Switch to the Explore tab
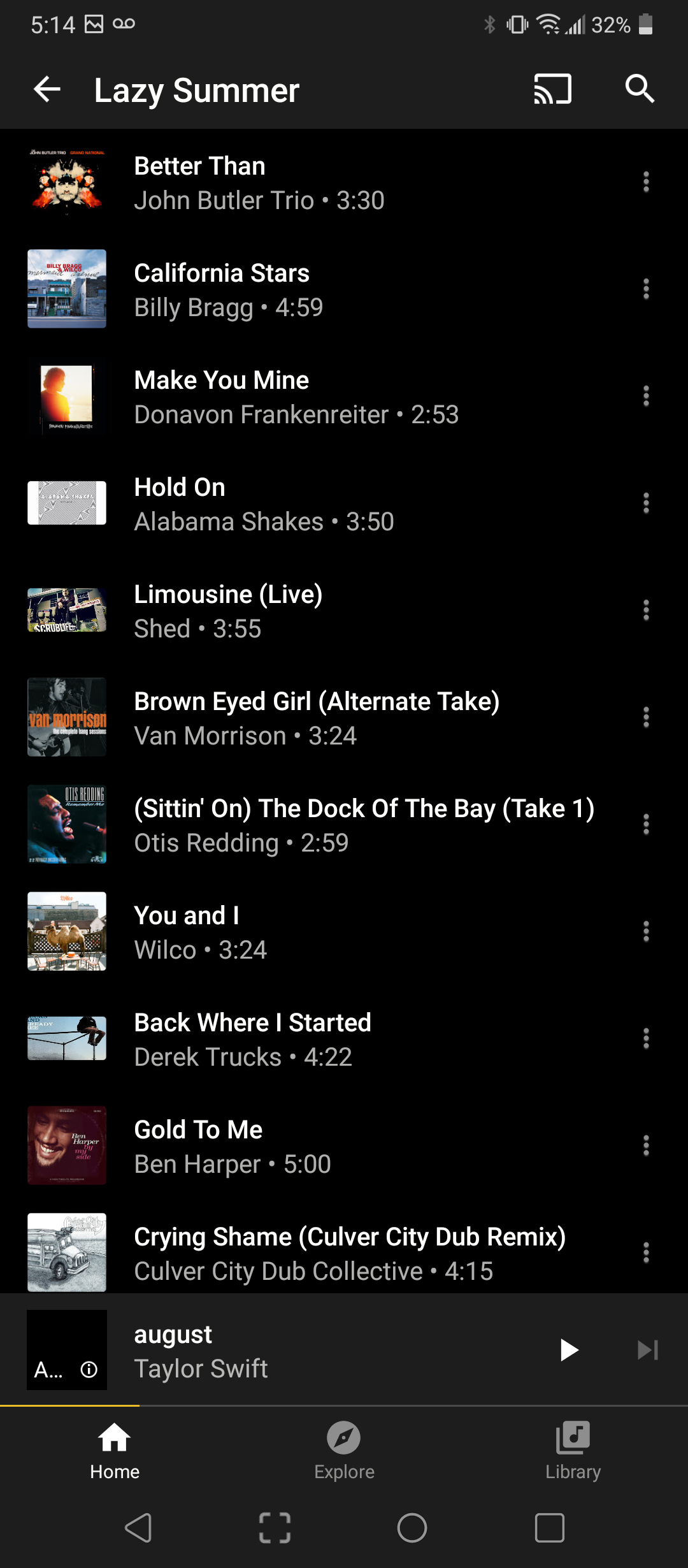Screen dimensions: 688x1568 point(344,1451)
